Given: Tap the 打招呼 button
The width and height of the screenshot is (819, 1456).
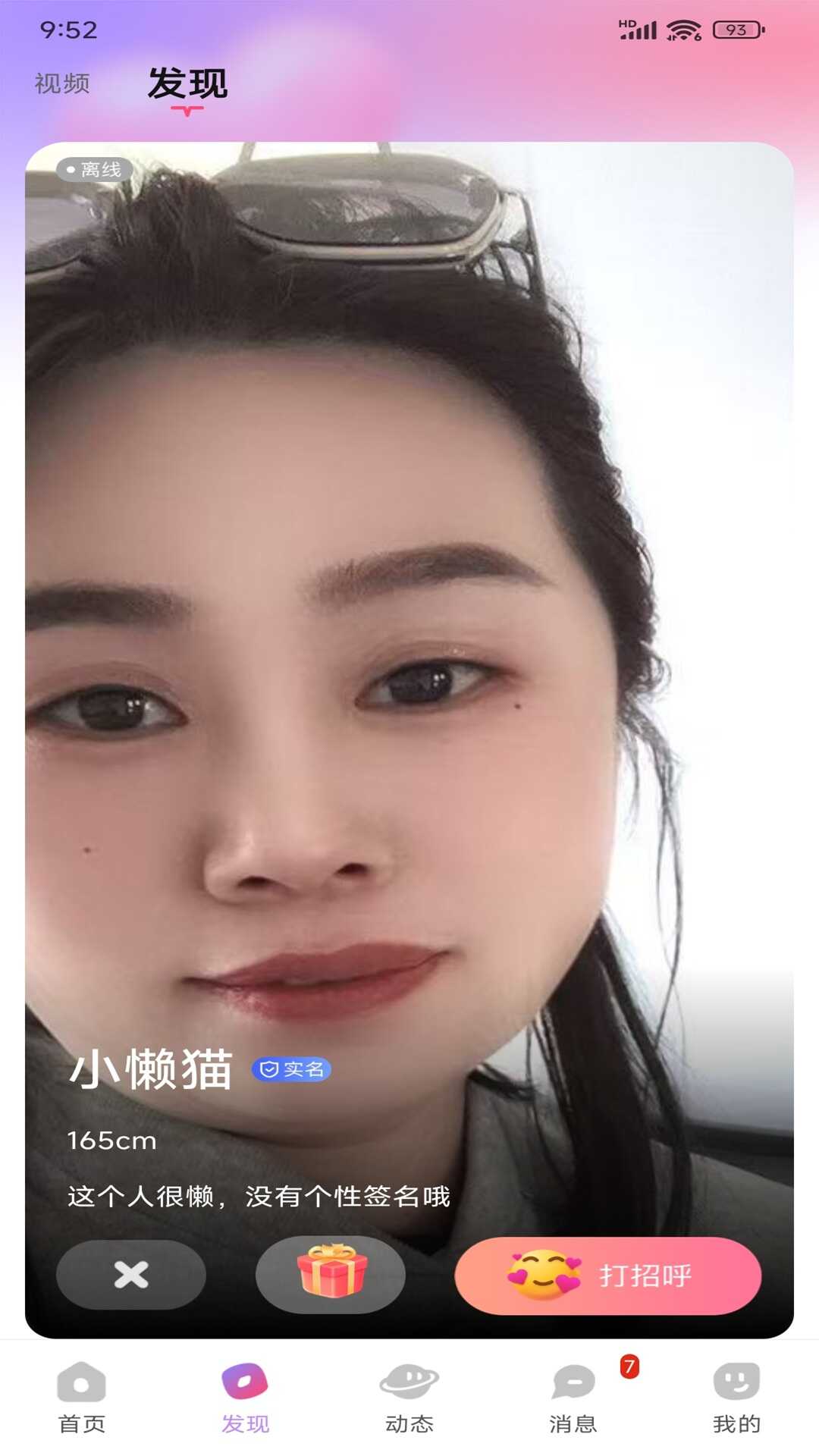Looking at the screenshot, I should [607, 1276].
